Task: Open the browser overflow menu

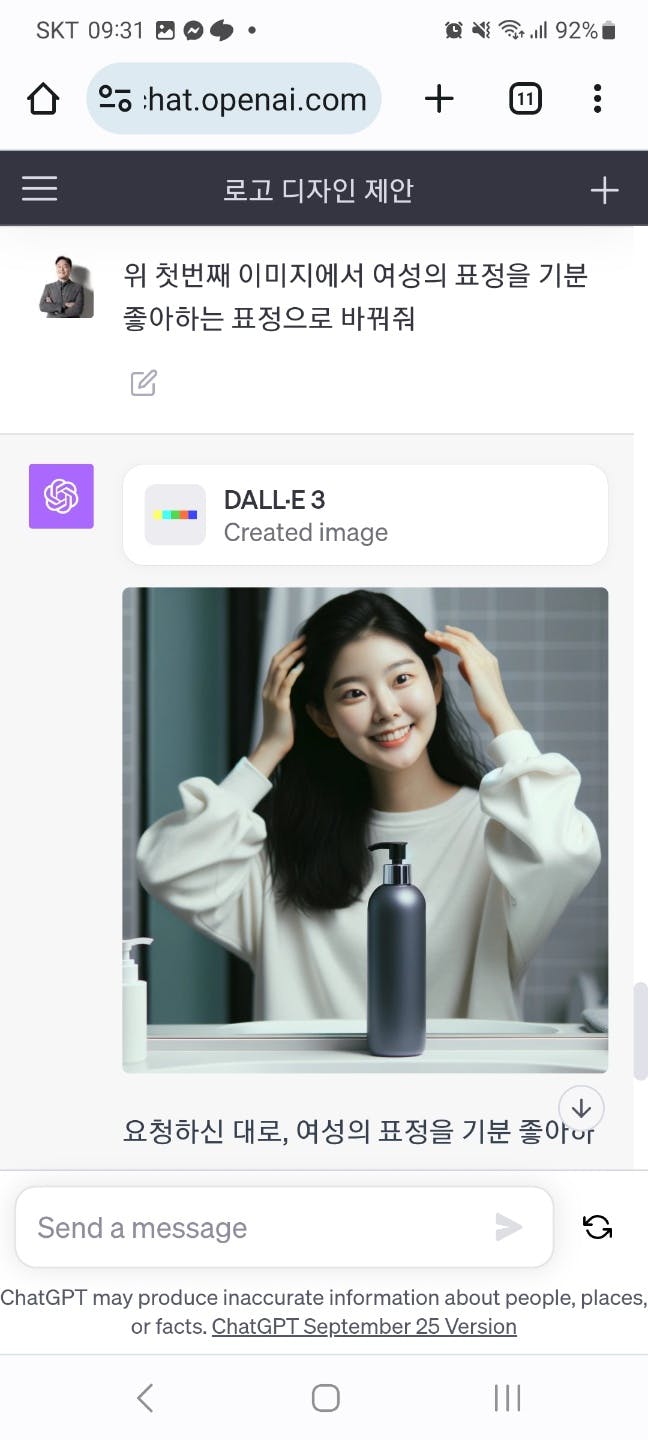Action: [x=597, y=98]
